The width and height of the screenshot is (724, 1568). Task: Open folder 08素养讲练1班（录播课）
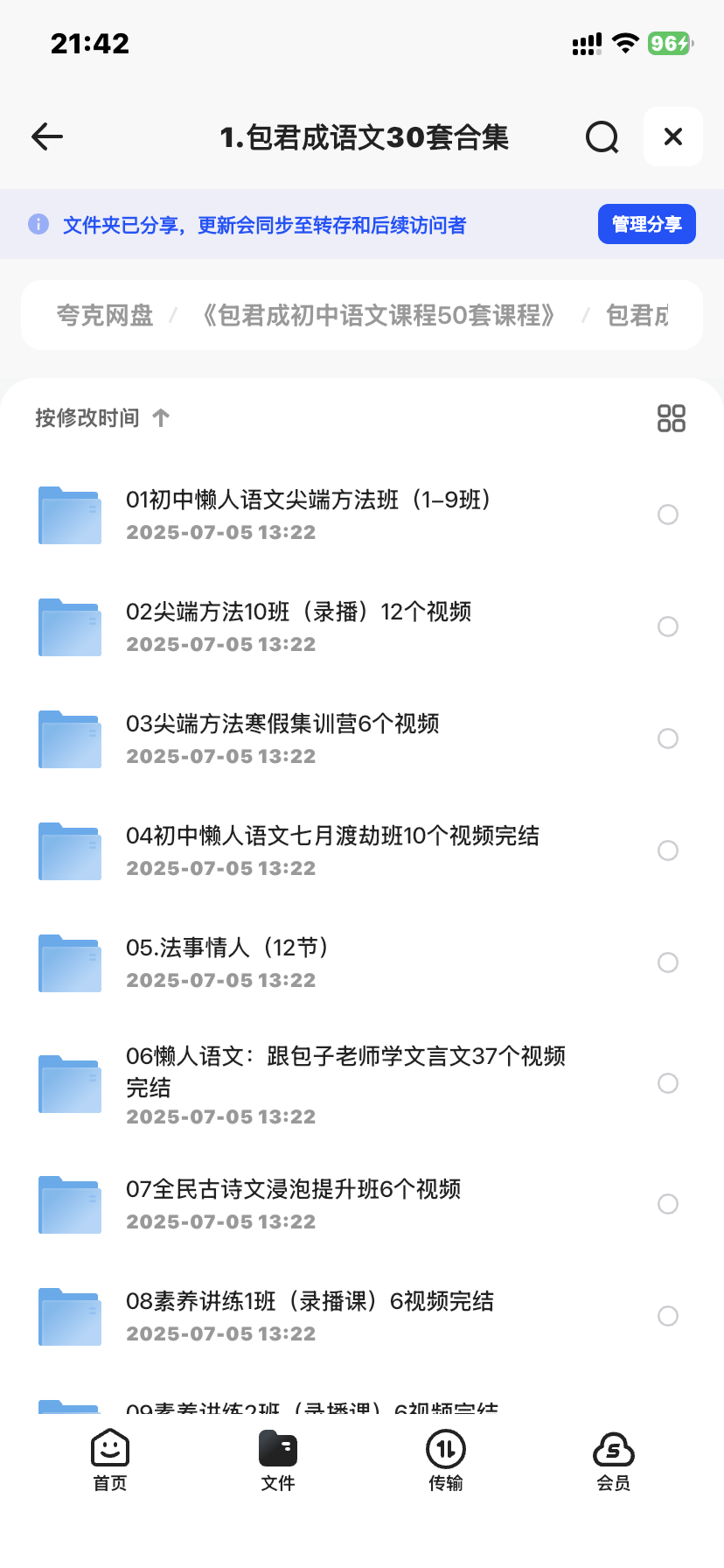[310, 1316]
